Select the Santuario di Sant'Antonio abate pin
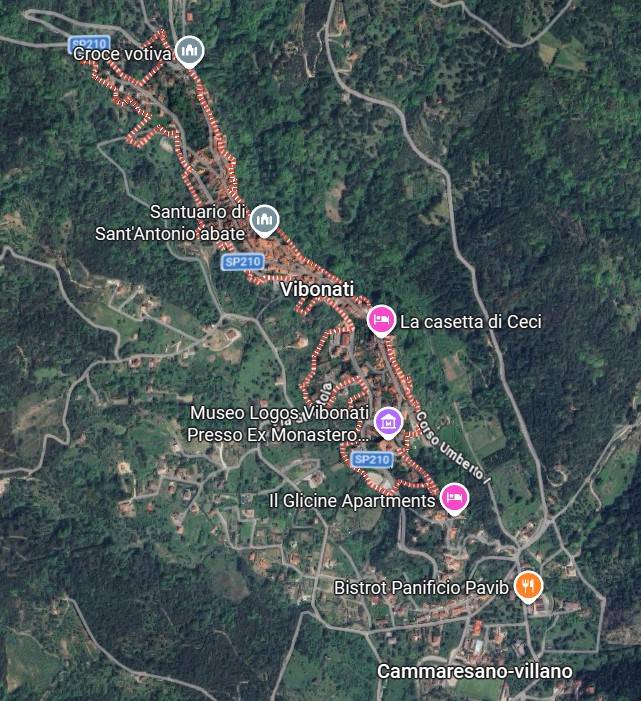 [264, 217]
